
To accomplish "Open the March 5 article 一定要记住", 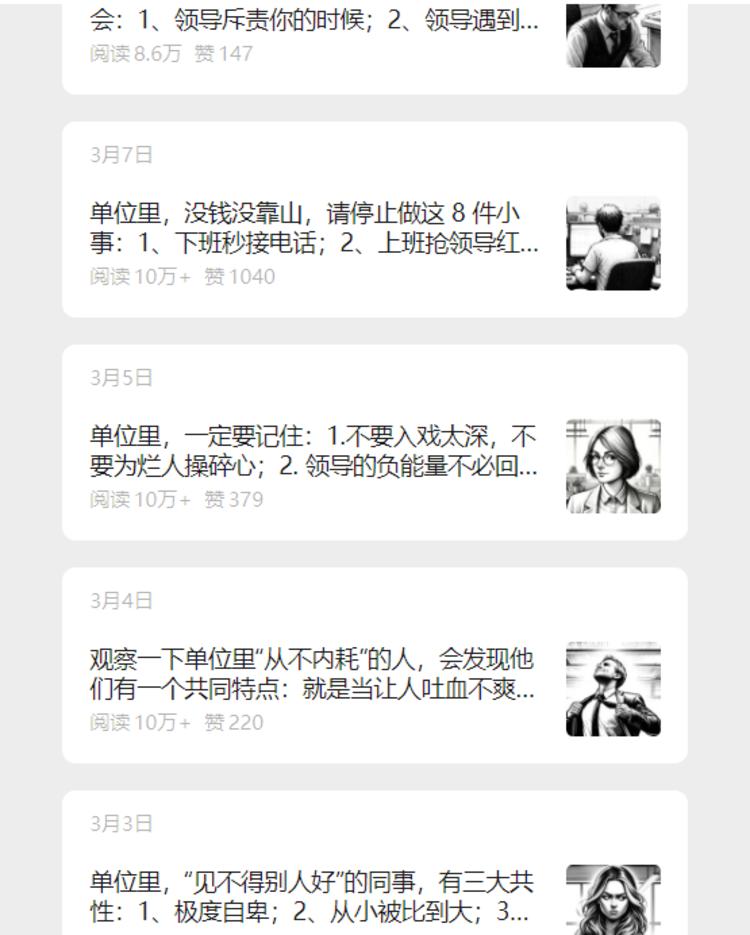I will [315, 451].
